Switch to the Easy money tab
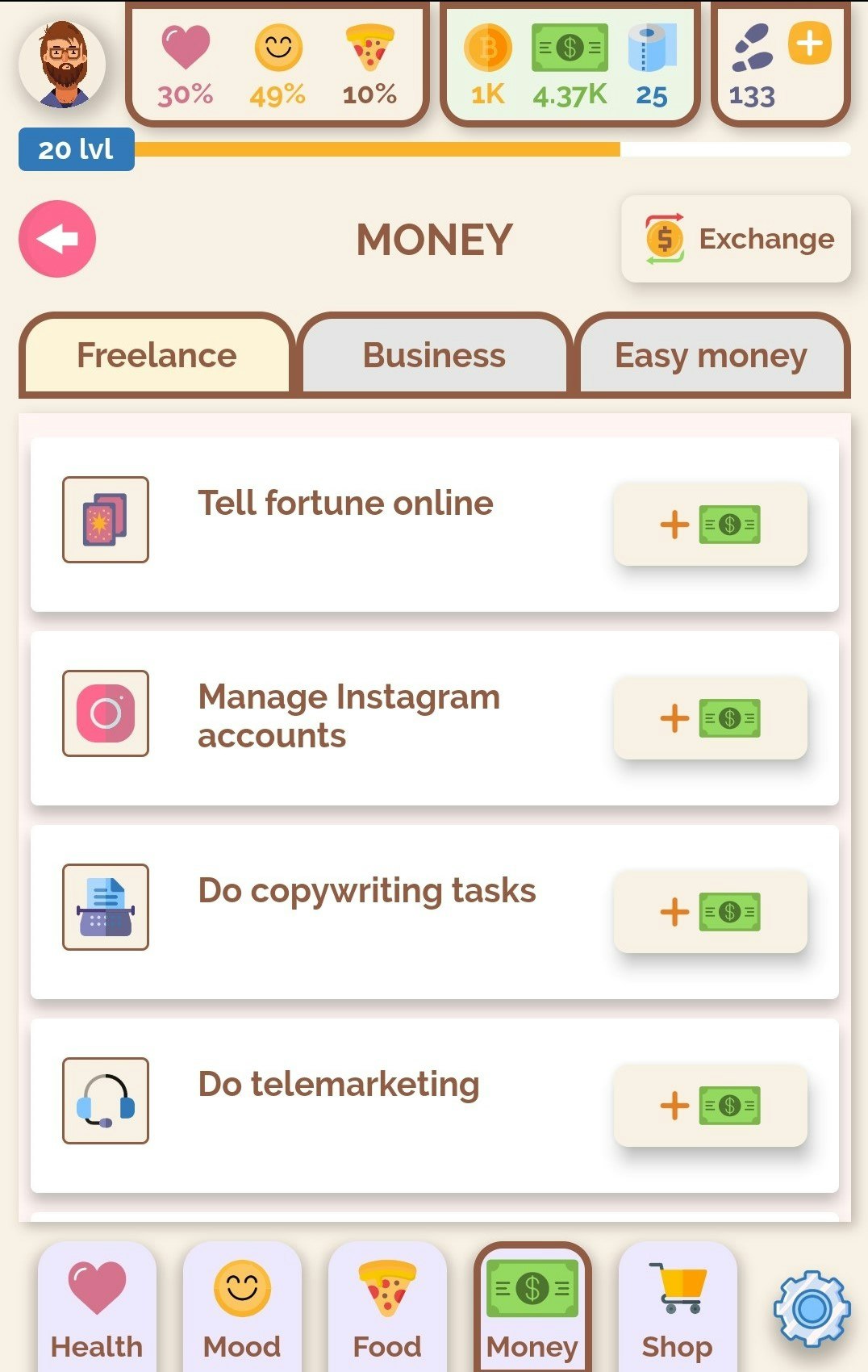Viewport: 868px width, 1372px height. point(712,355)
